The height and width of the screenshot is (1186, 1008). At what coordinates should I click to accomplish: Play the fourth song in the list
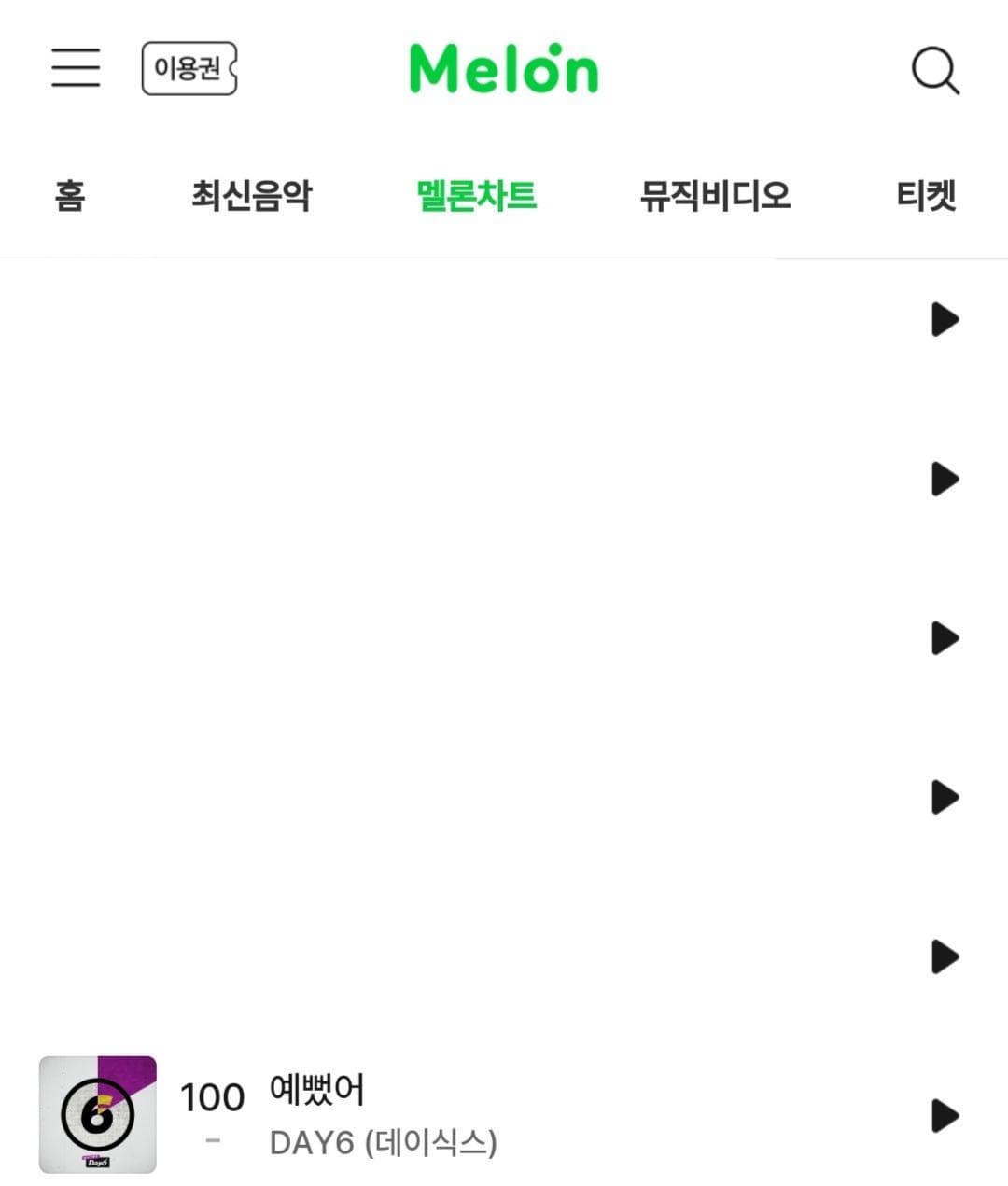[945, 797]
